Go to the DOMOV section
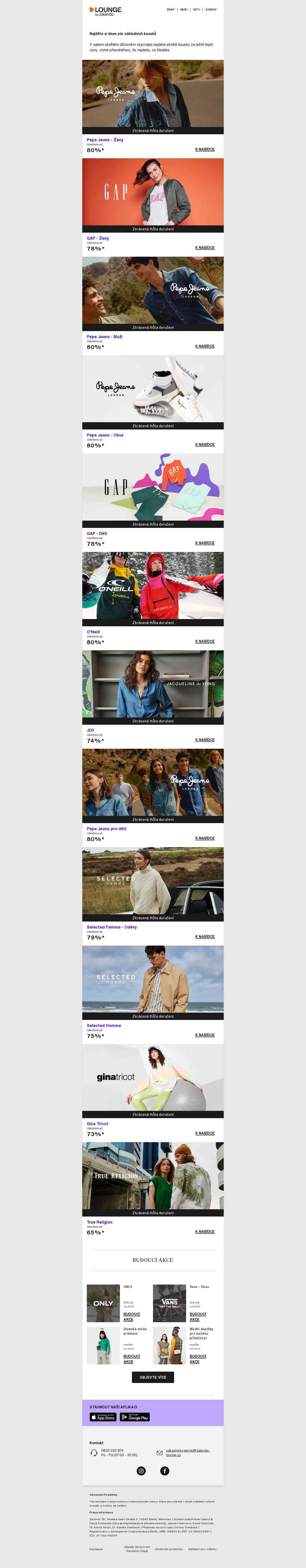This screenshot has width=306, height=1568. pos(211,10)
